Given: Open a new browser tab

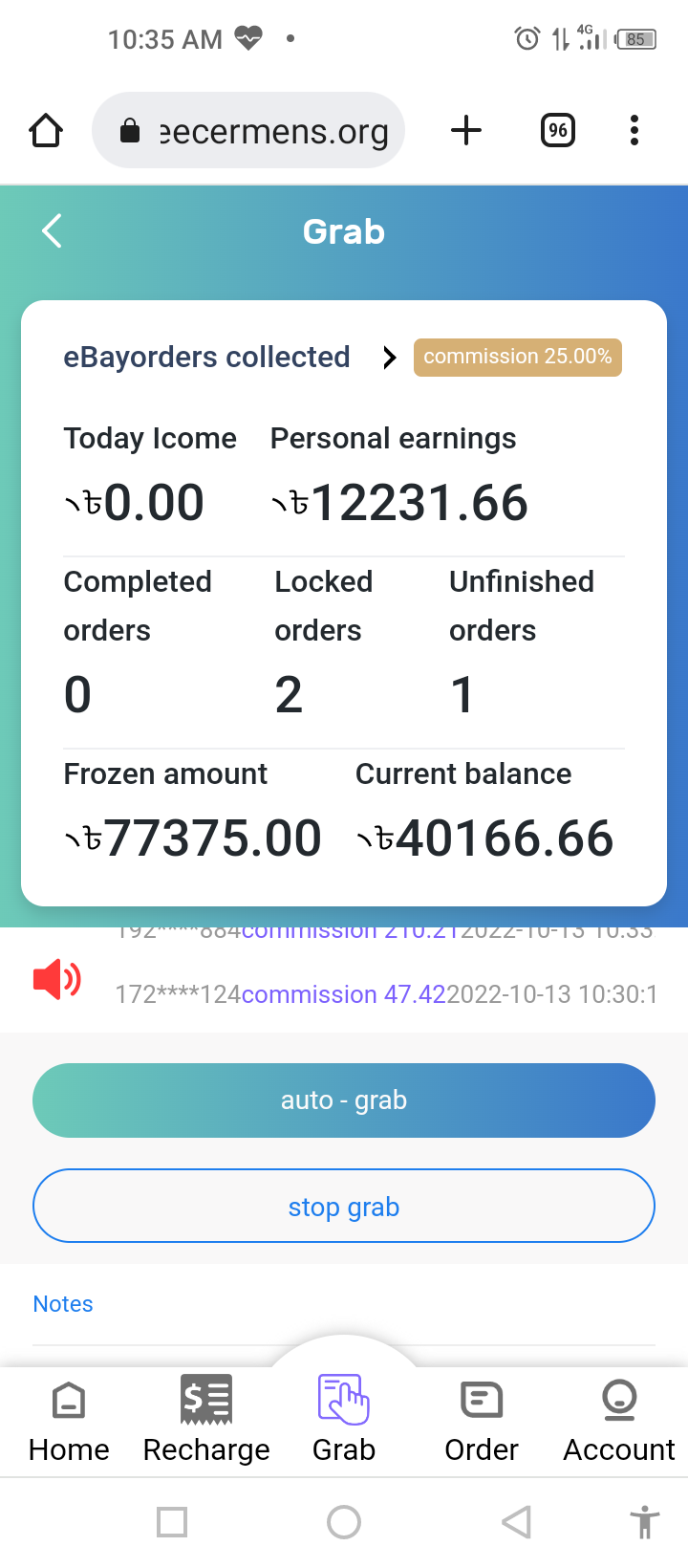Looking at the screenshot, I should (466, 130).
